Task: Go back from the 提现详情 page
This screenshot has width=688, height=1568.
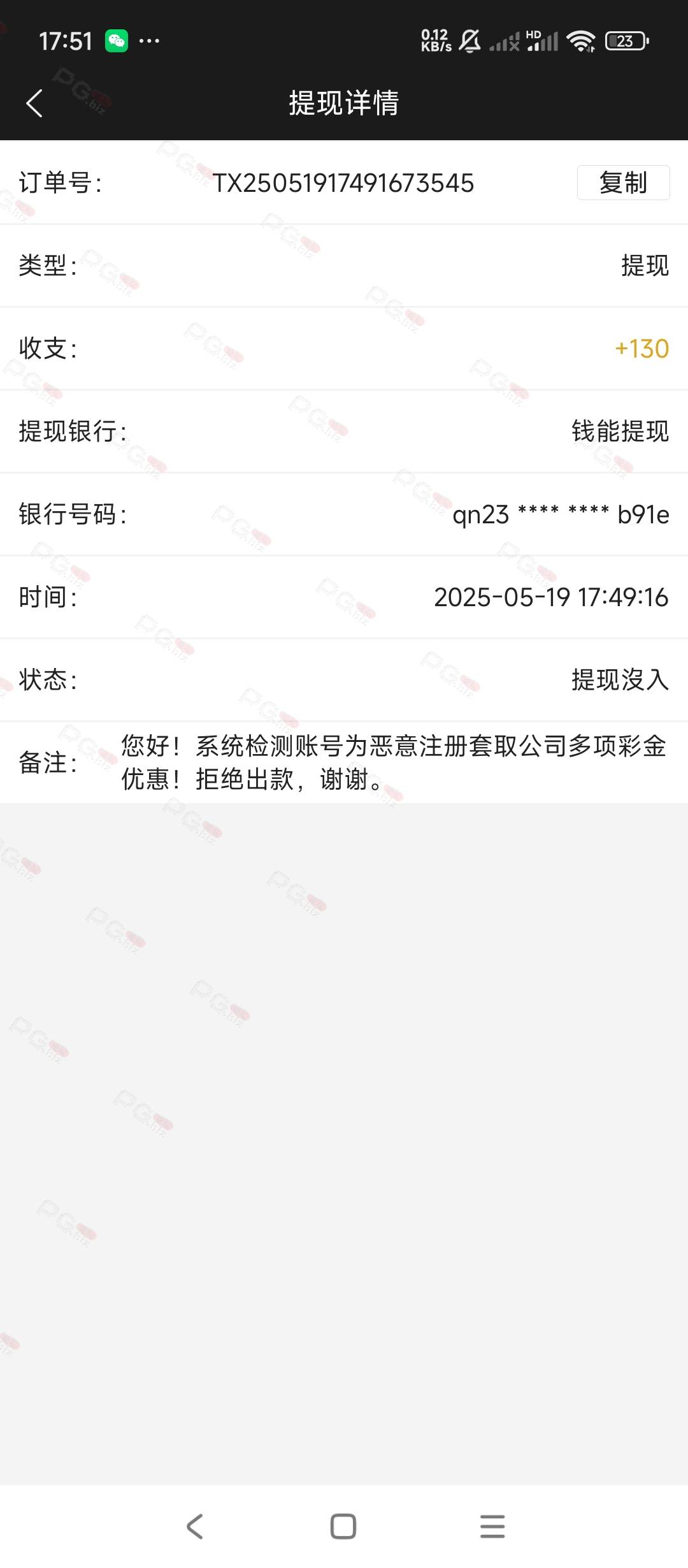Action: (34, 103)
